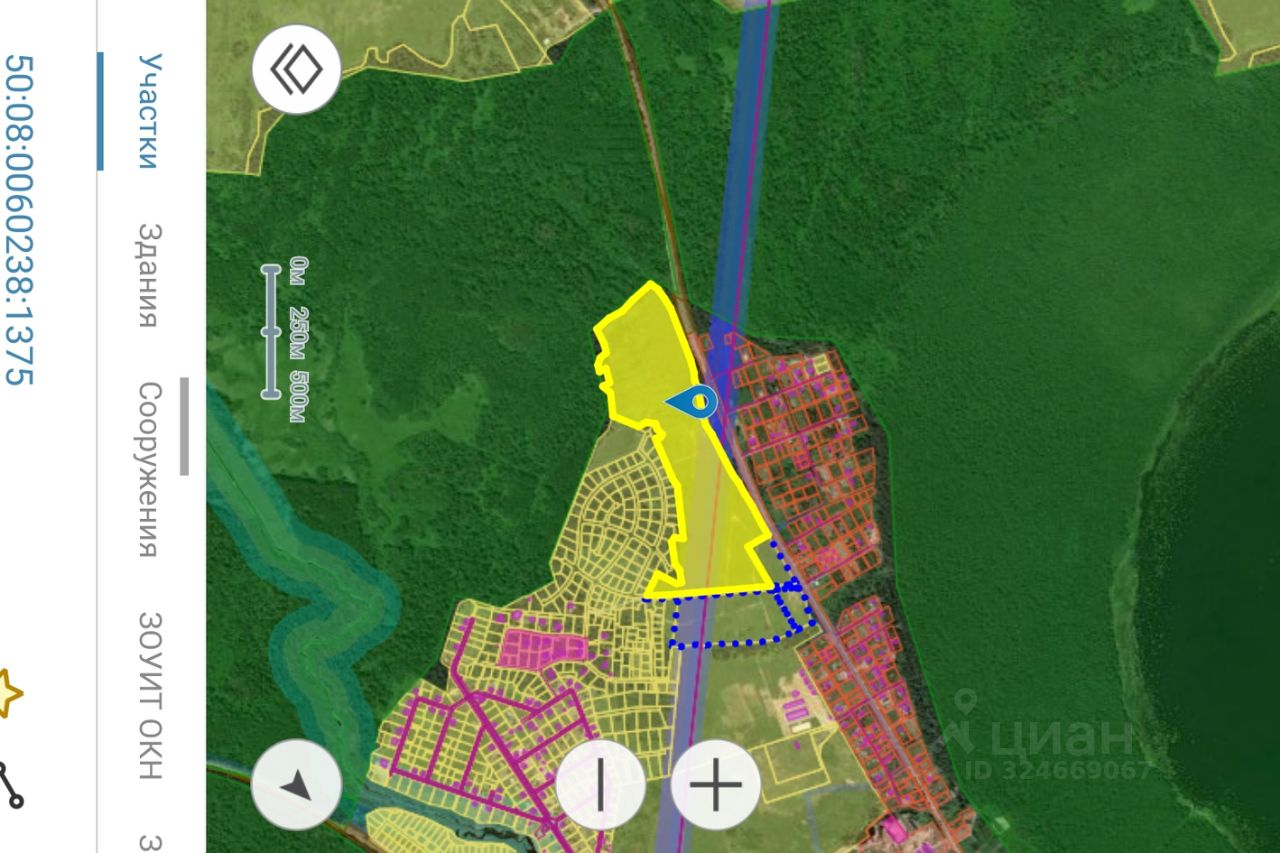Add parcel to favorites with star
The image size is (1280, 853).
point(8,692)
